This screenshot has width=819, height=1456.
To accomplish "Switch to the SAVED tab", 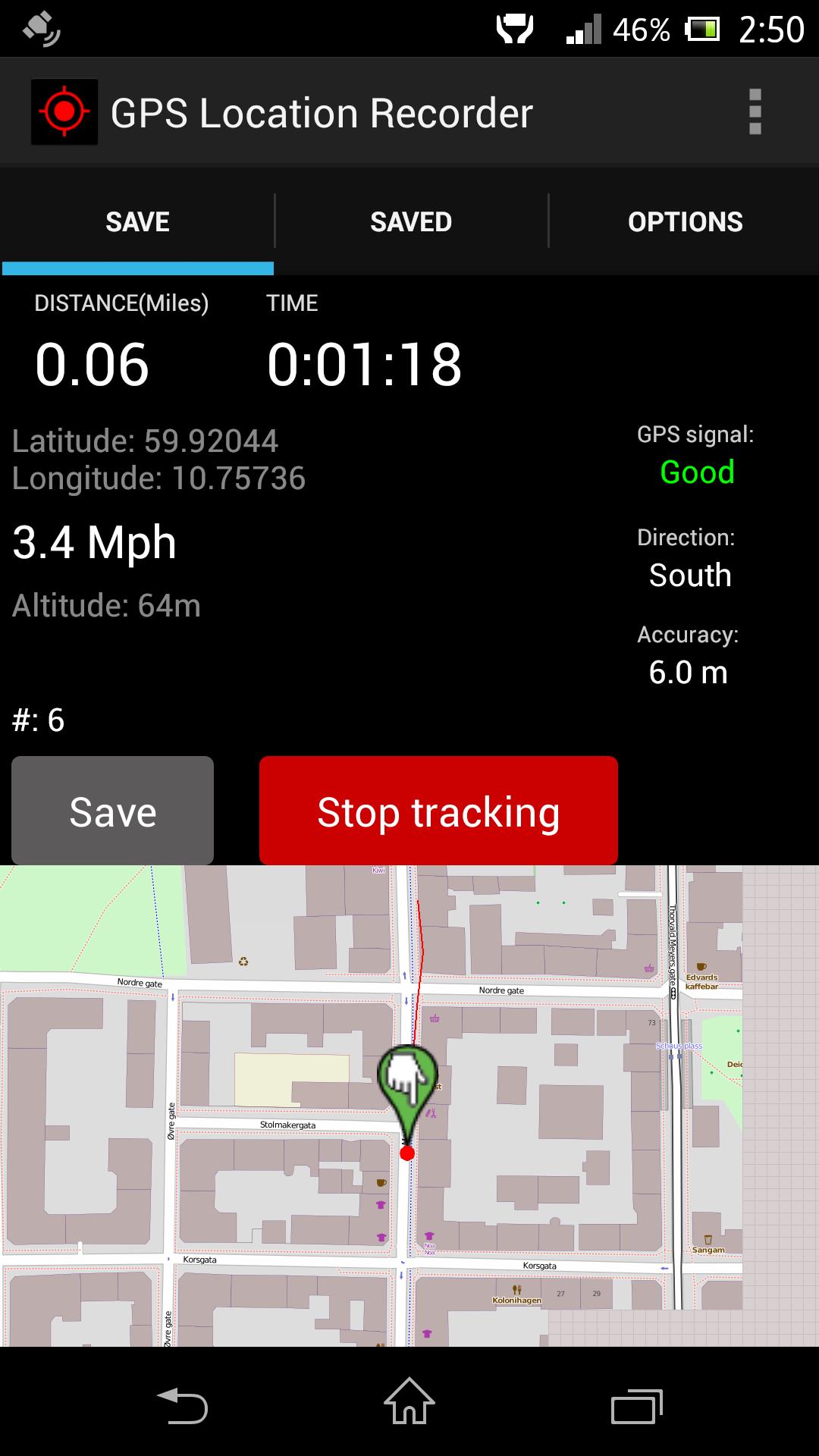I will [409, 221].
